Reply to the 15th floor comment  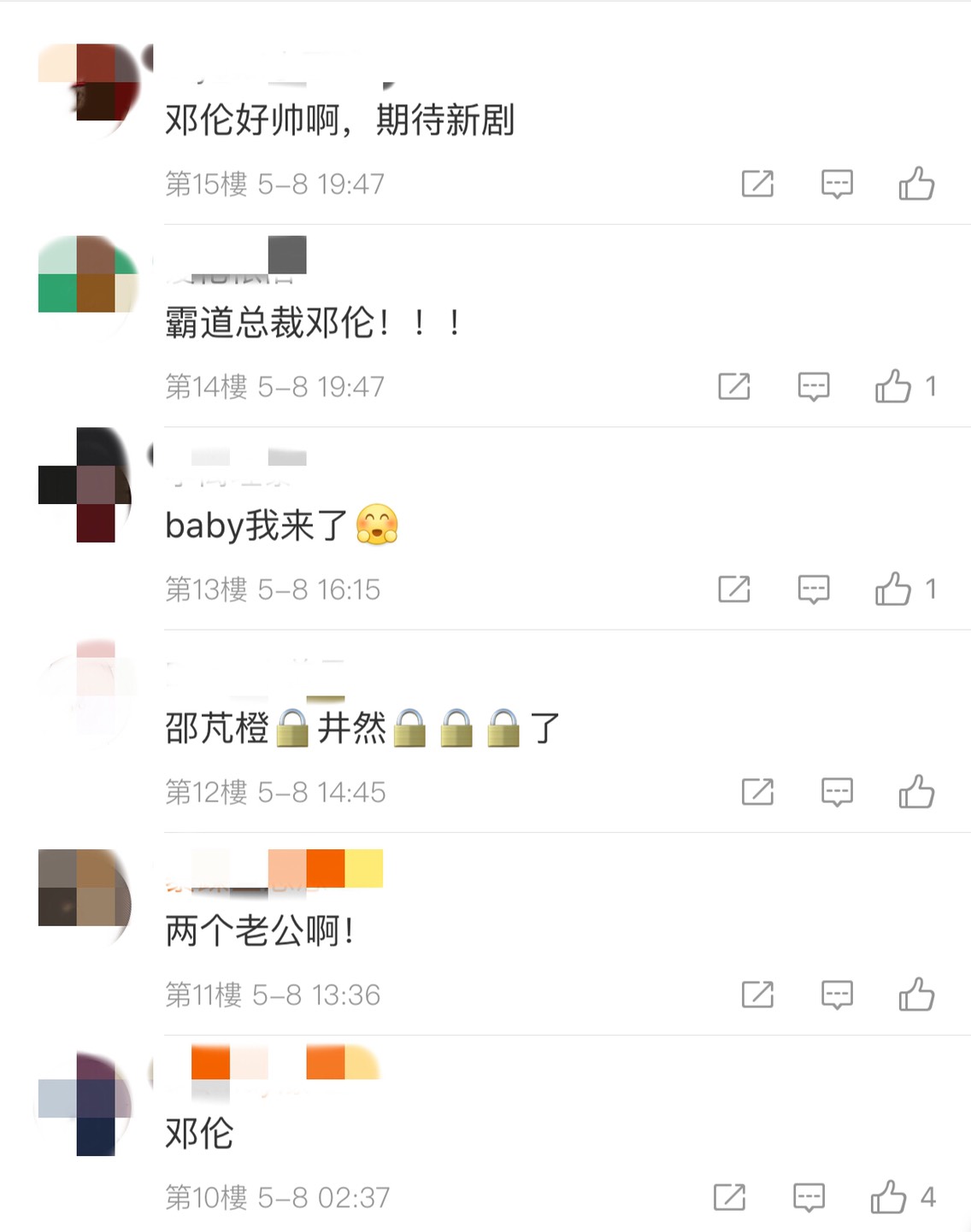pyautogui.click(x=837, y=184)
